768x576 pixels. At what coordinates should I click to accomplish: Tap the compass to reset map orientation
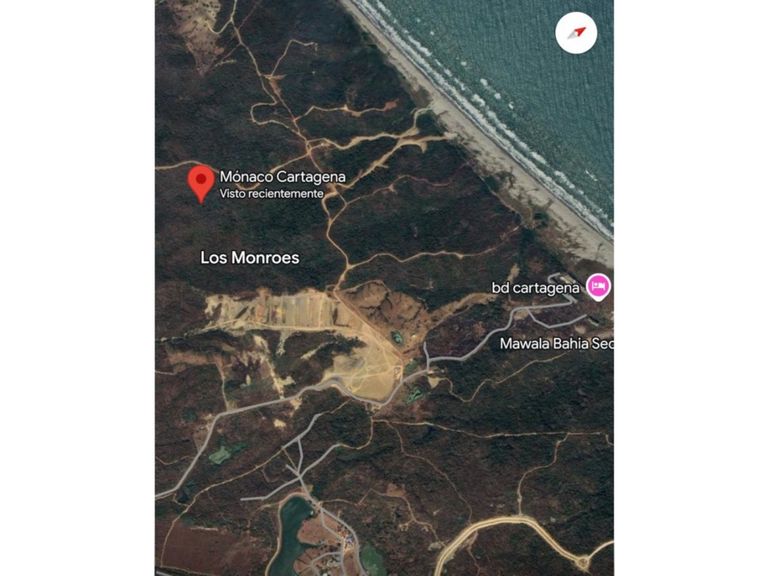point(576,33)
